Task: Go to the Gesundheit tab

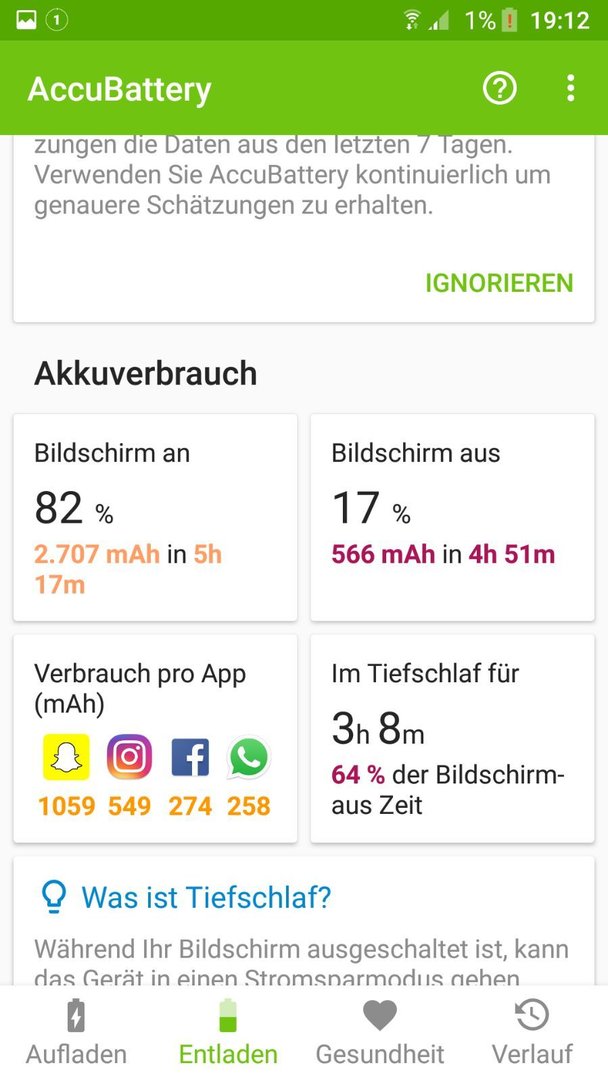Action: [x=379, y=1032]
